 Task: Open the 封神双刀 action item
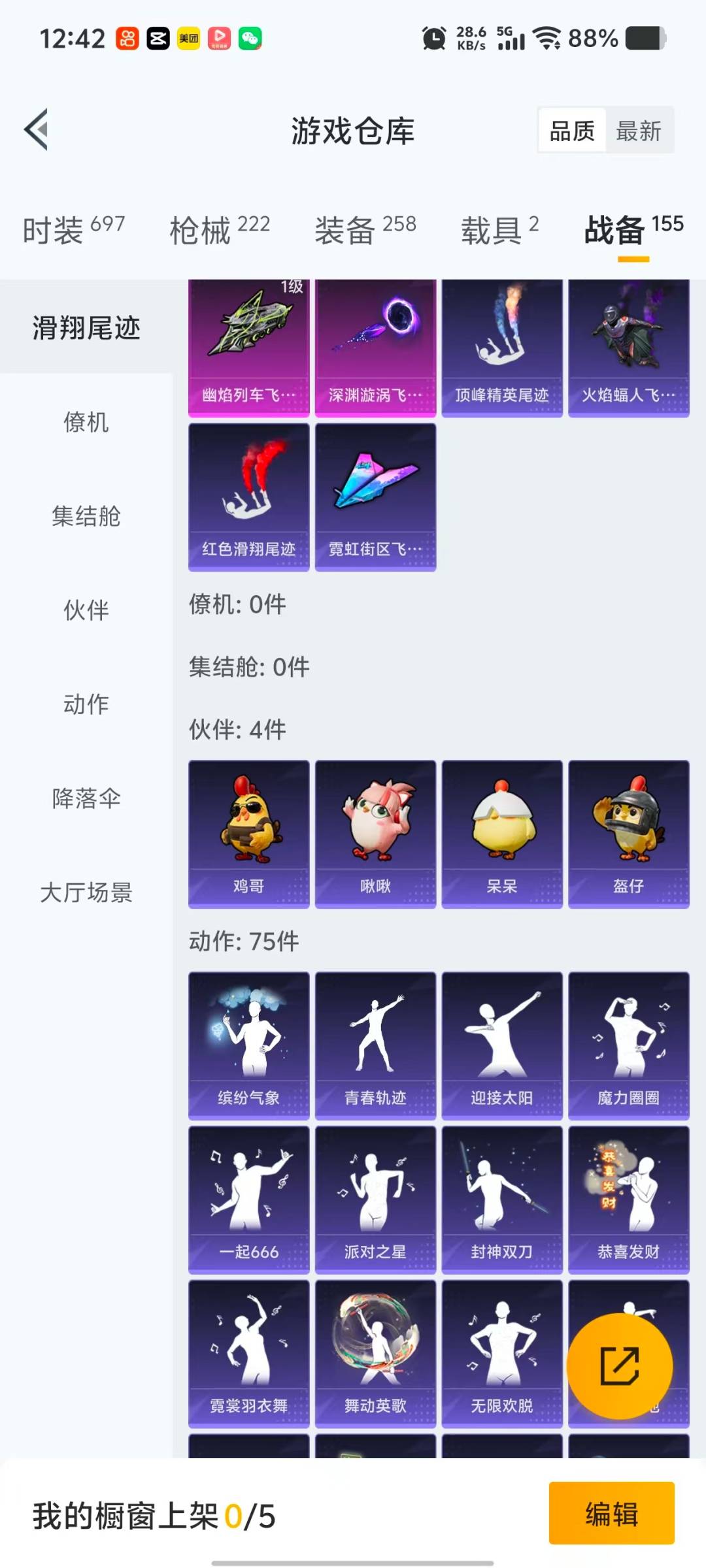pos(502,1199)
